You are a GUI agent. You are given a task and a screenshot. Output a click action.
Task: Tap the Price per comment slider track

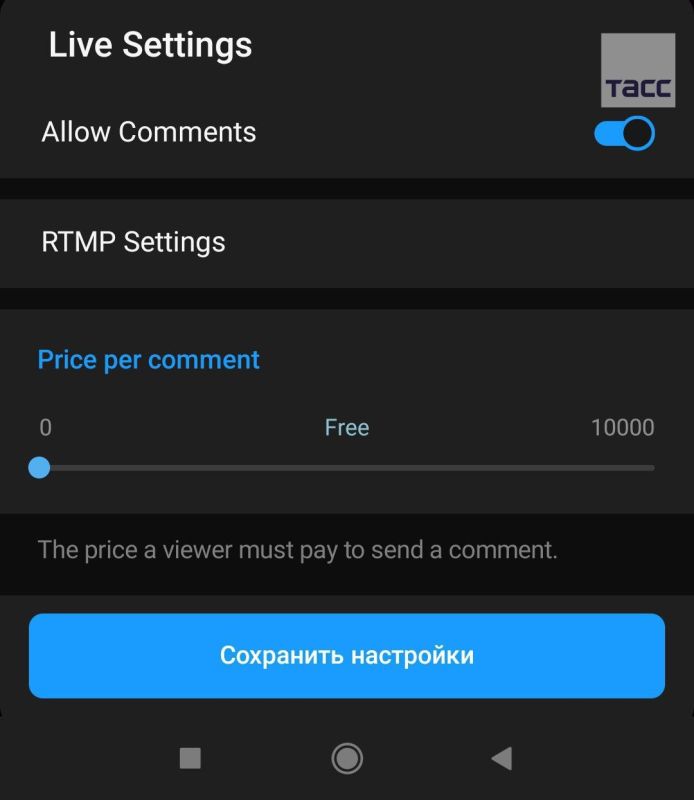pos(347,467)
